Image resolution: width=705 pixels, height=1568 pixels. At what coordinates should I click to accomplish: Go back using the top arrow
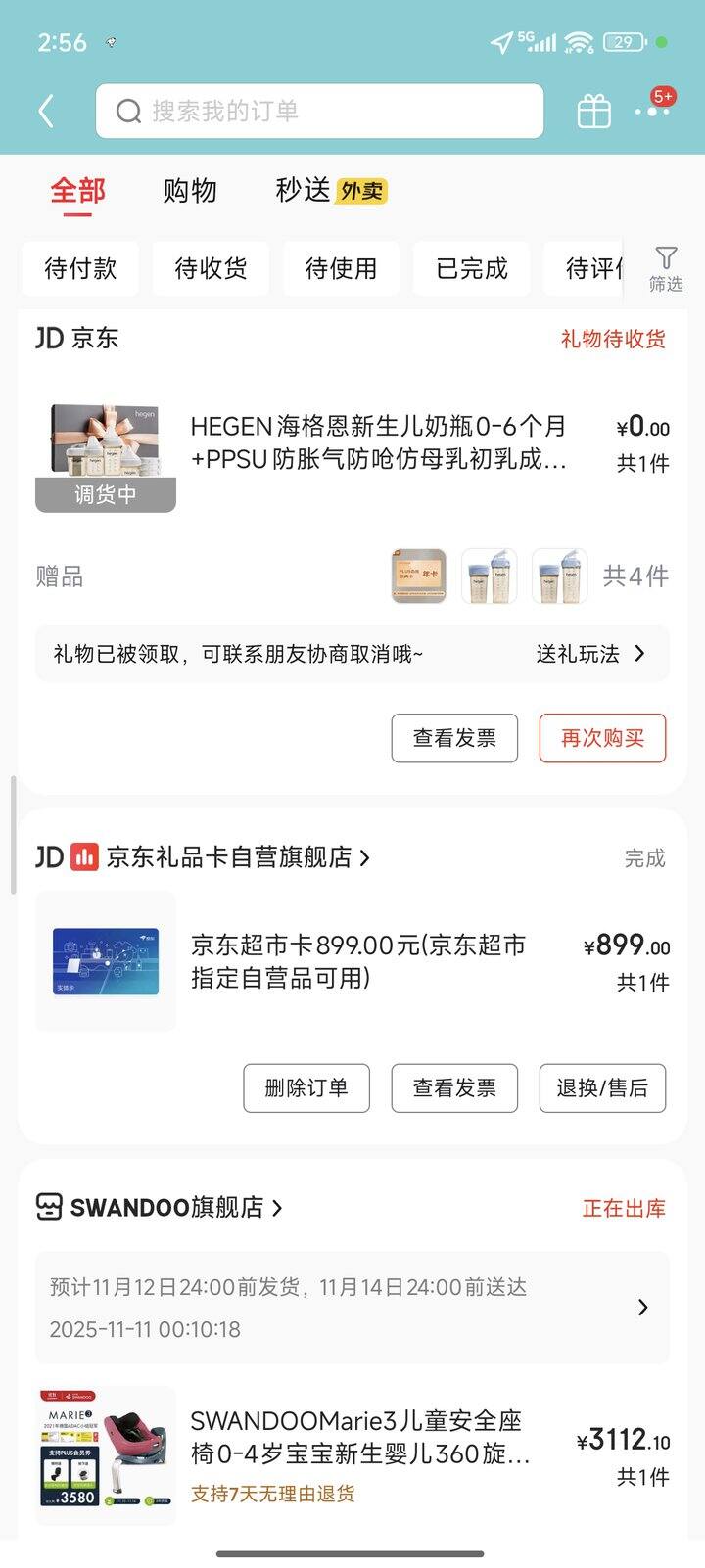46,111
